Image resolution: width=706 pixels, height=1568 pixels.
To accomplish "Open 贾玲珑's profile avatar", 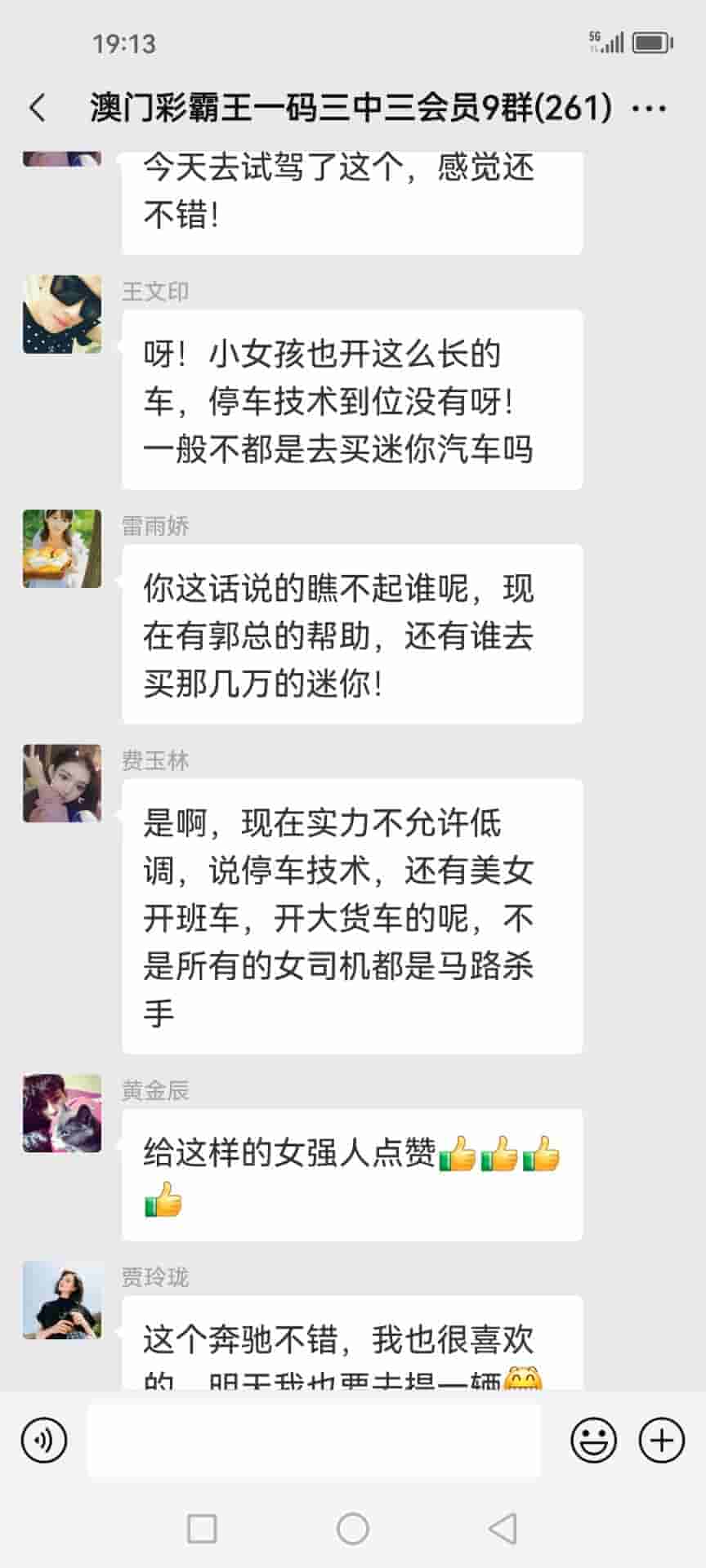I will [62, 1300].
